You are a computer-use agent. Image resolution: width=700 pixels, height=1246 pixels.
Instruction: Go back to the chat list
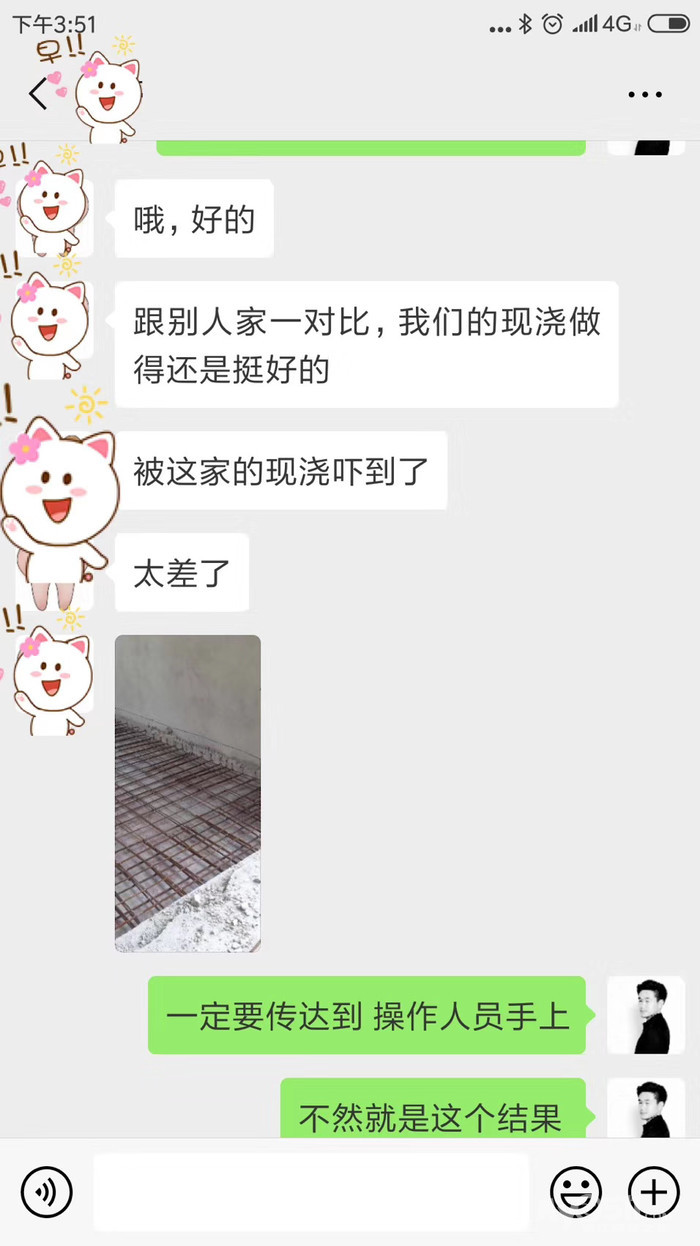38,94
